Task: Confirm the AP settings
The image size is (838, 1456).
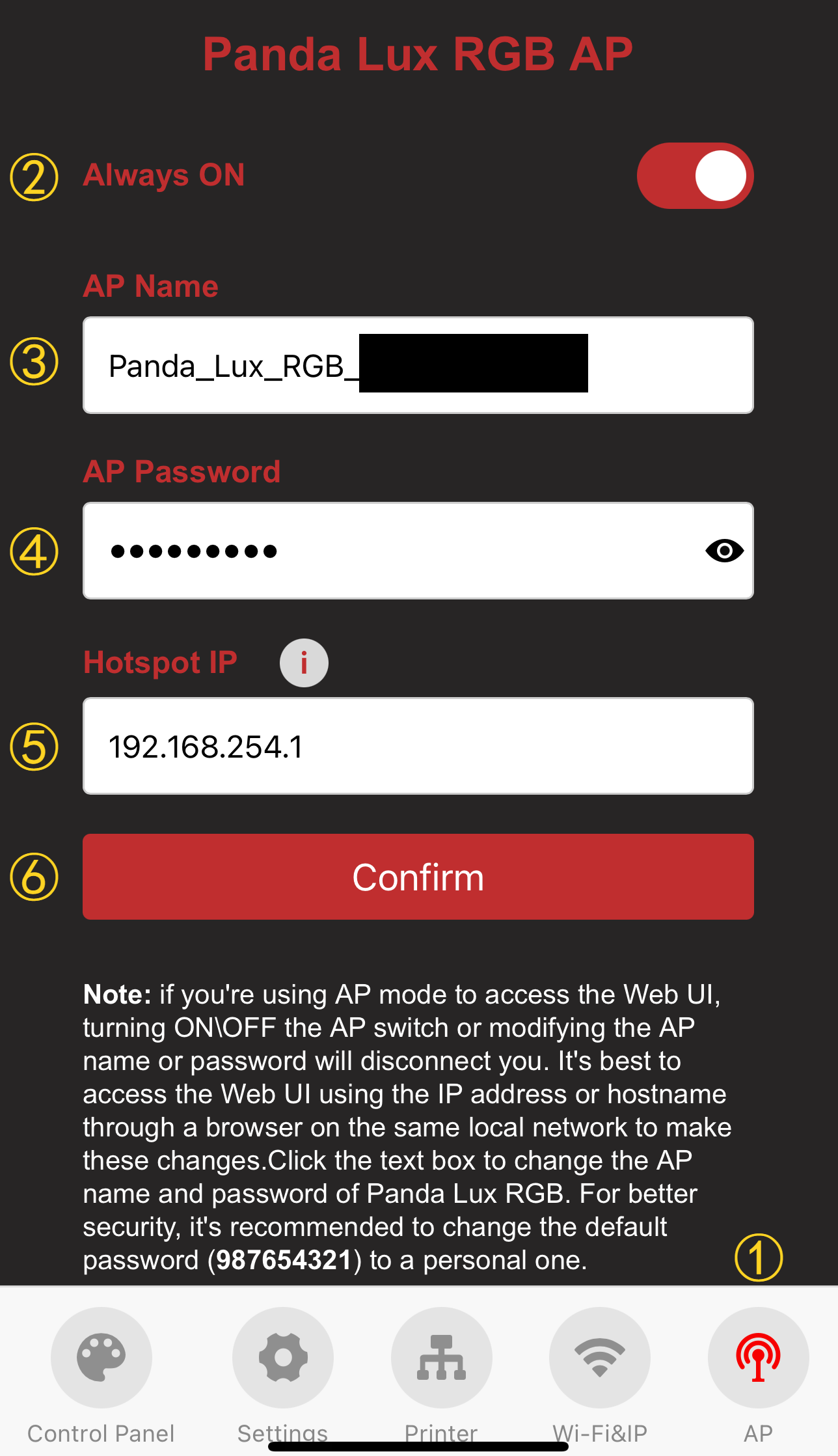Action: coord(418,877)
